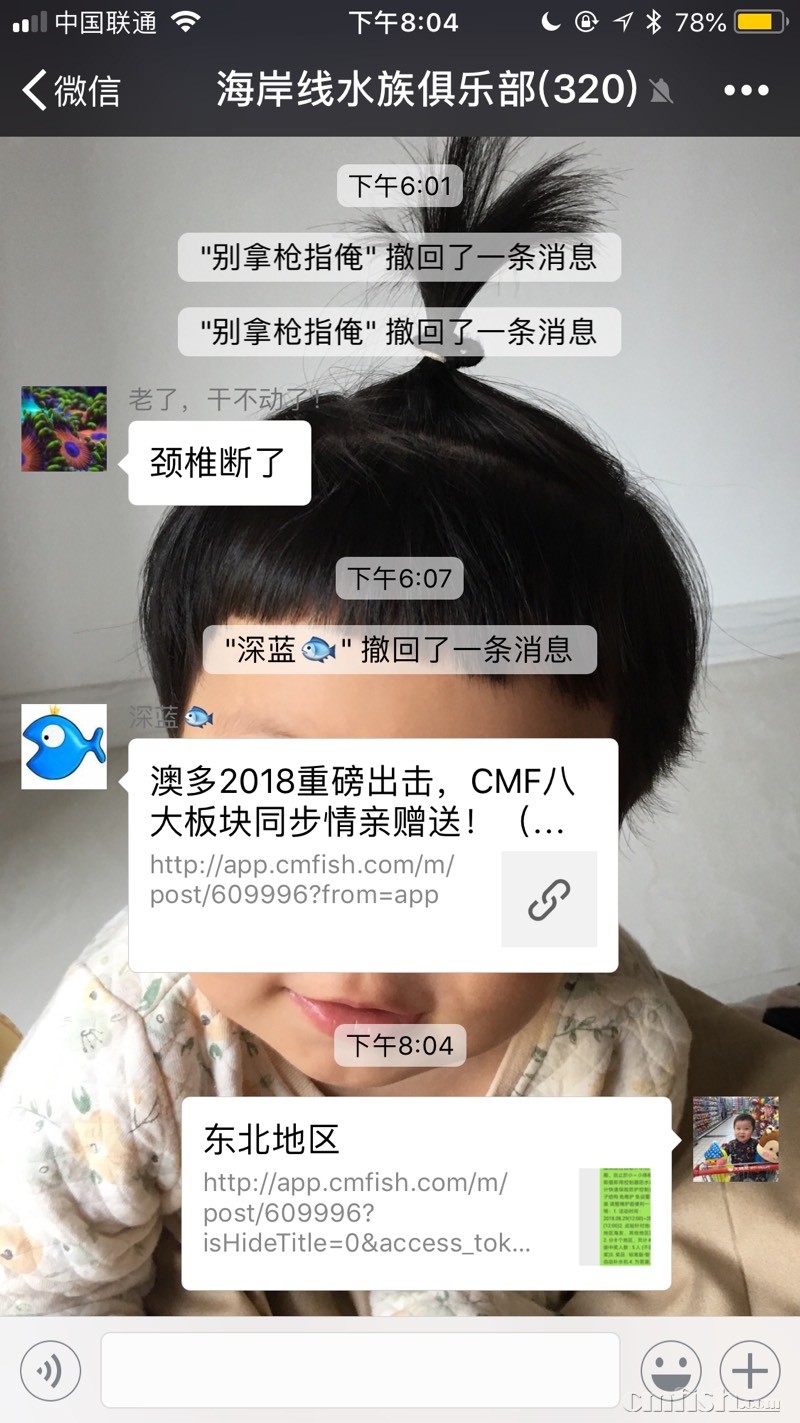This screenshot has height=1423, width=800.
Task: Focus the message text field
Action: point(360,1370)
